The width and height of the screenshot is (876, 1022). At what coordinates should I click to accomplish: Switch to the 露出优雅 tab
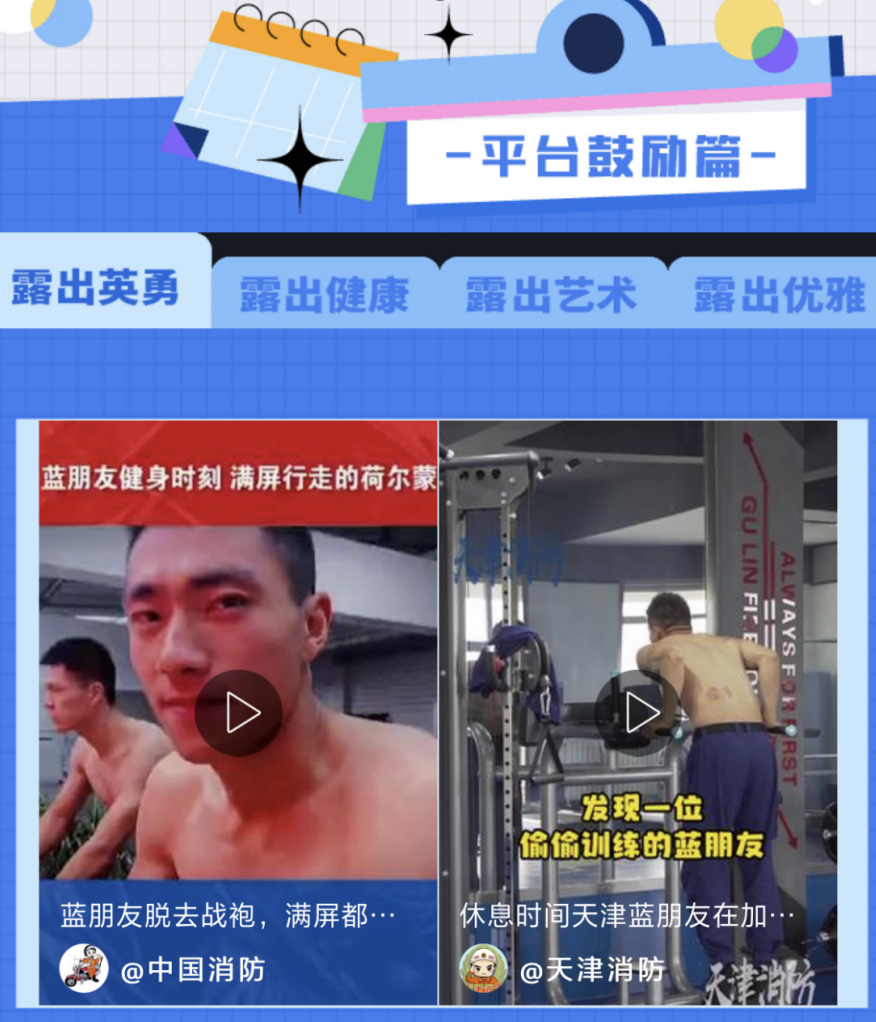[779, 295]
